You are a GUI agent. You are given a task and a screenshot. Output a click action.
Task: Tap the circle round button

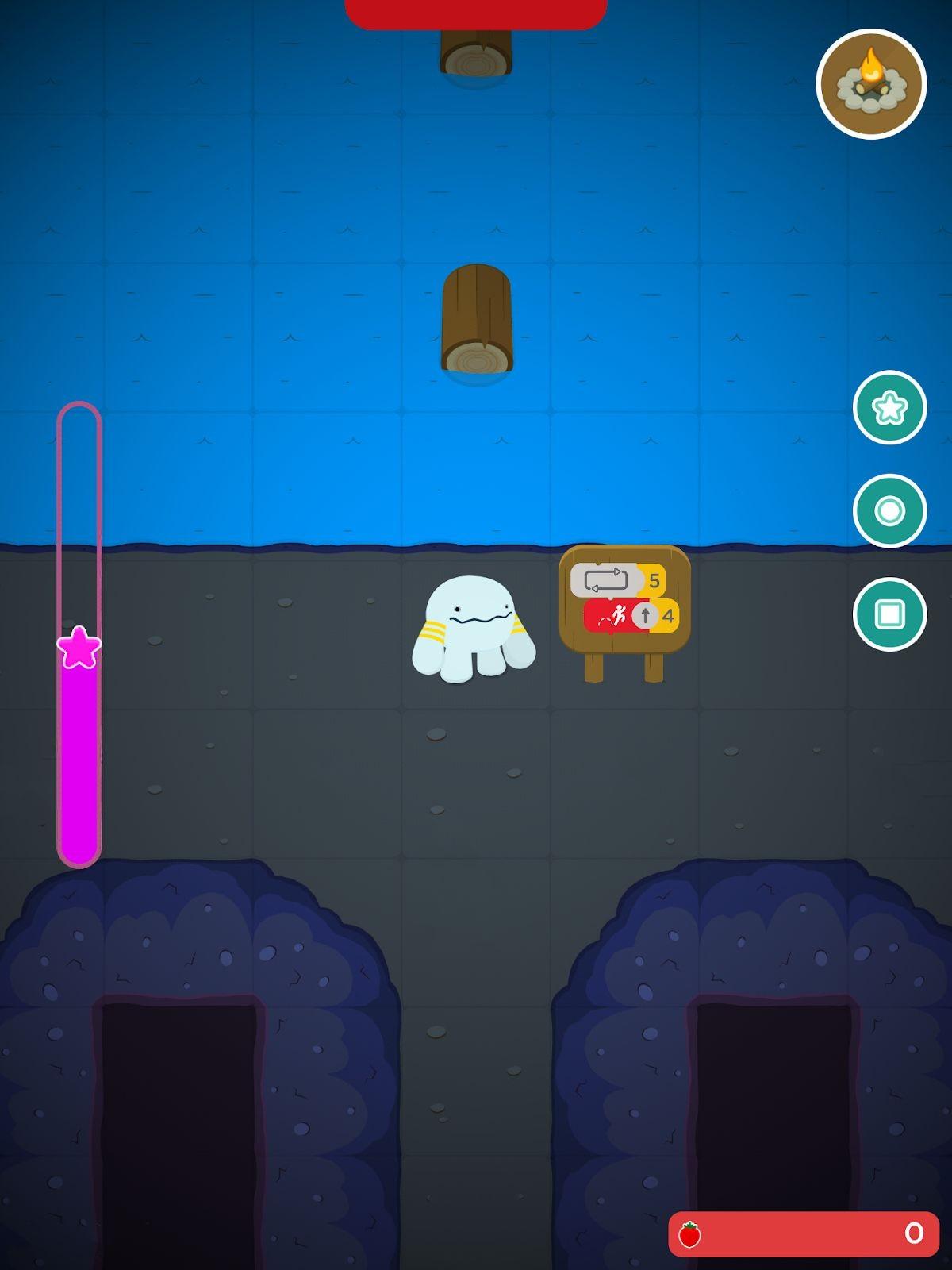coord(889,510)
